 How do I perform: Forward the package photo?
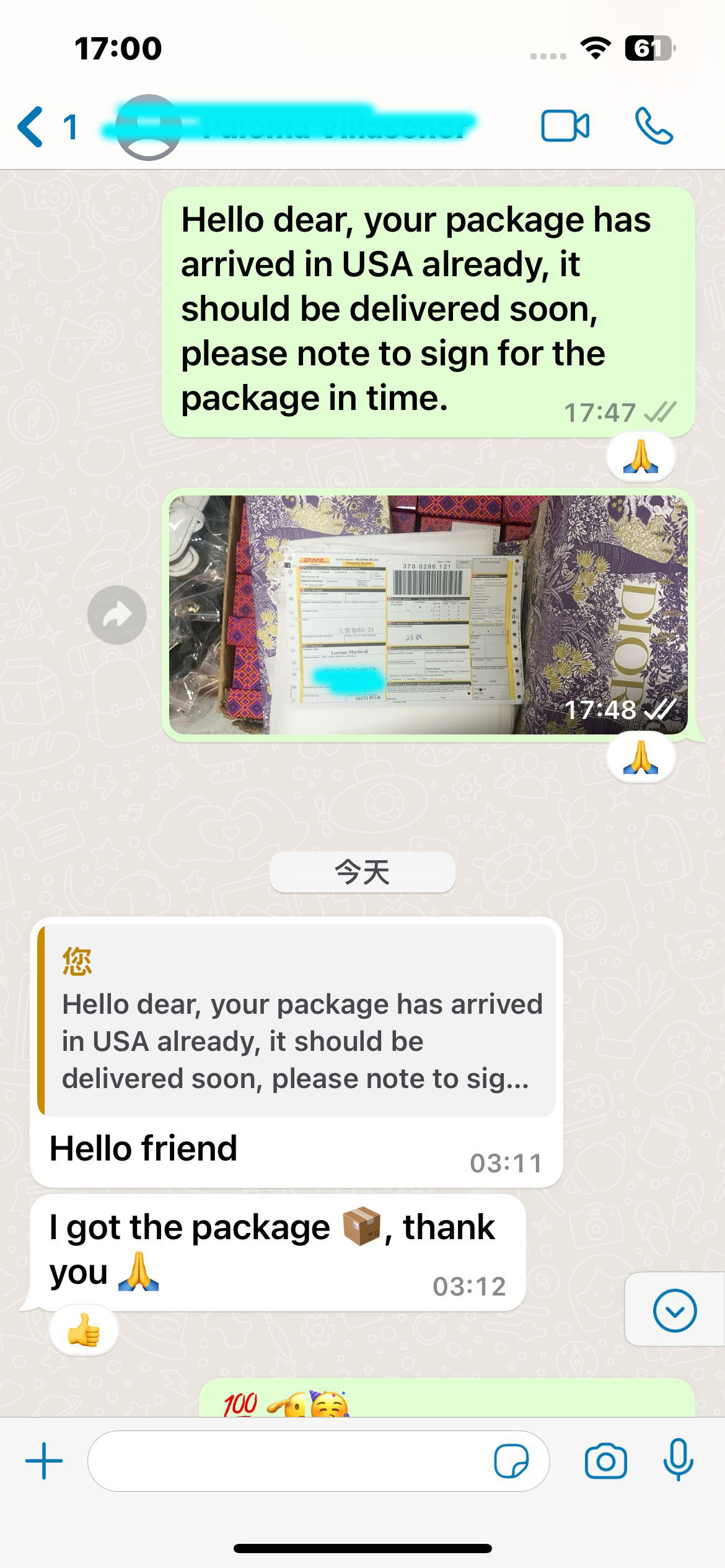tap(117, 615)
